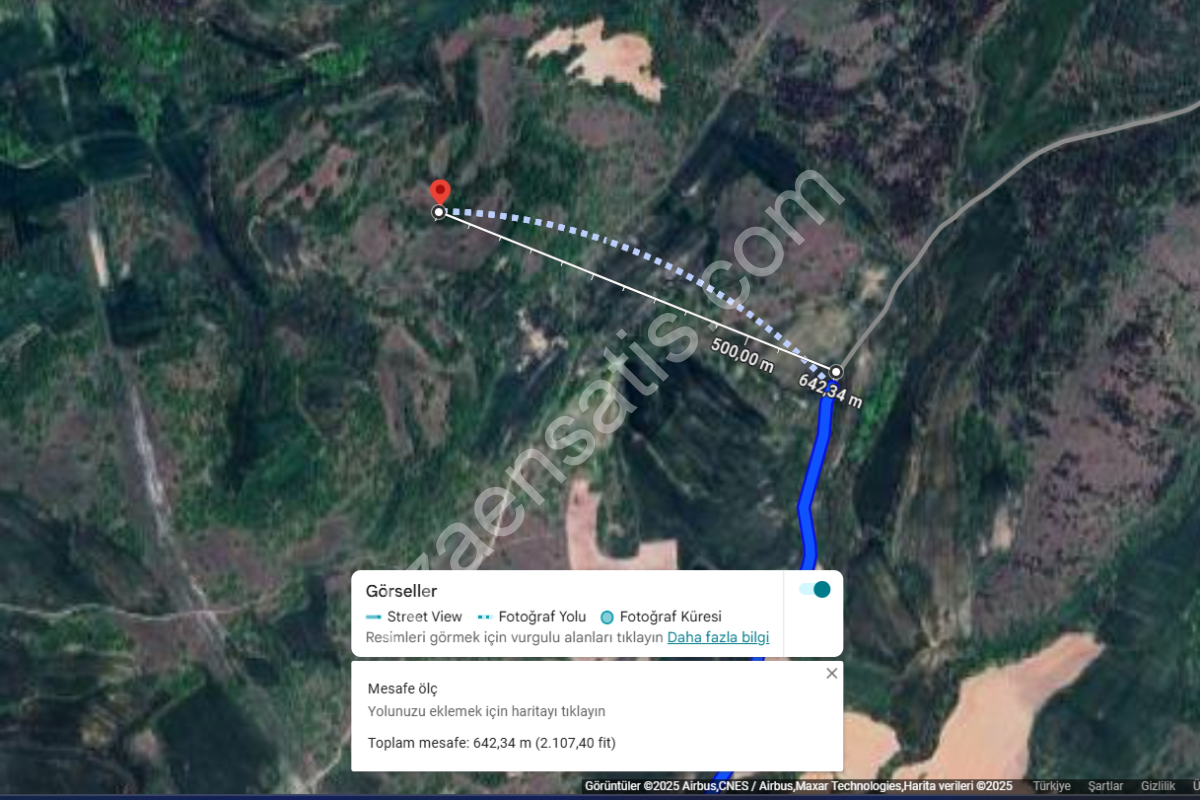
Task: Tap the red location pin marker
Action: (x=439, y=191)
